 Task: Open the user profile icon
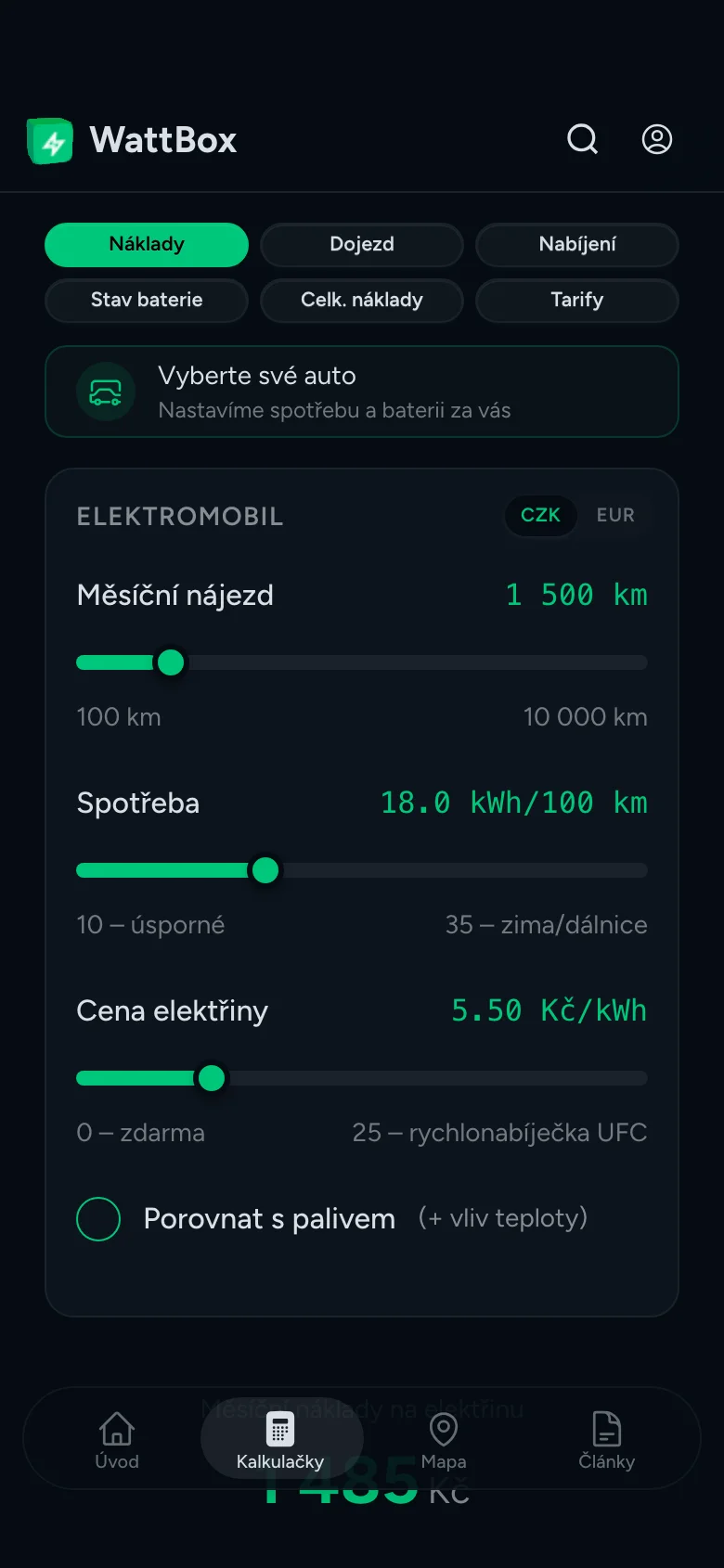click(x=657, y=140)
